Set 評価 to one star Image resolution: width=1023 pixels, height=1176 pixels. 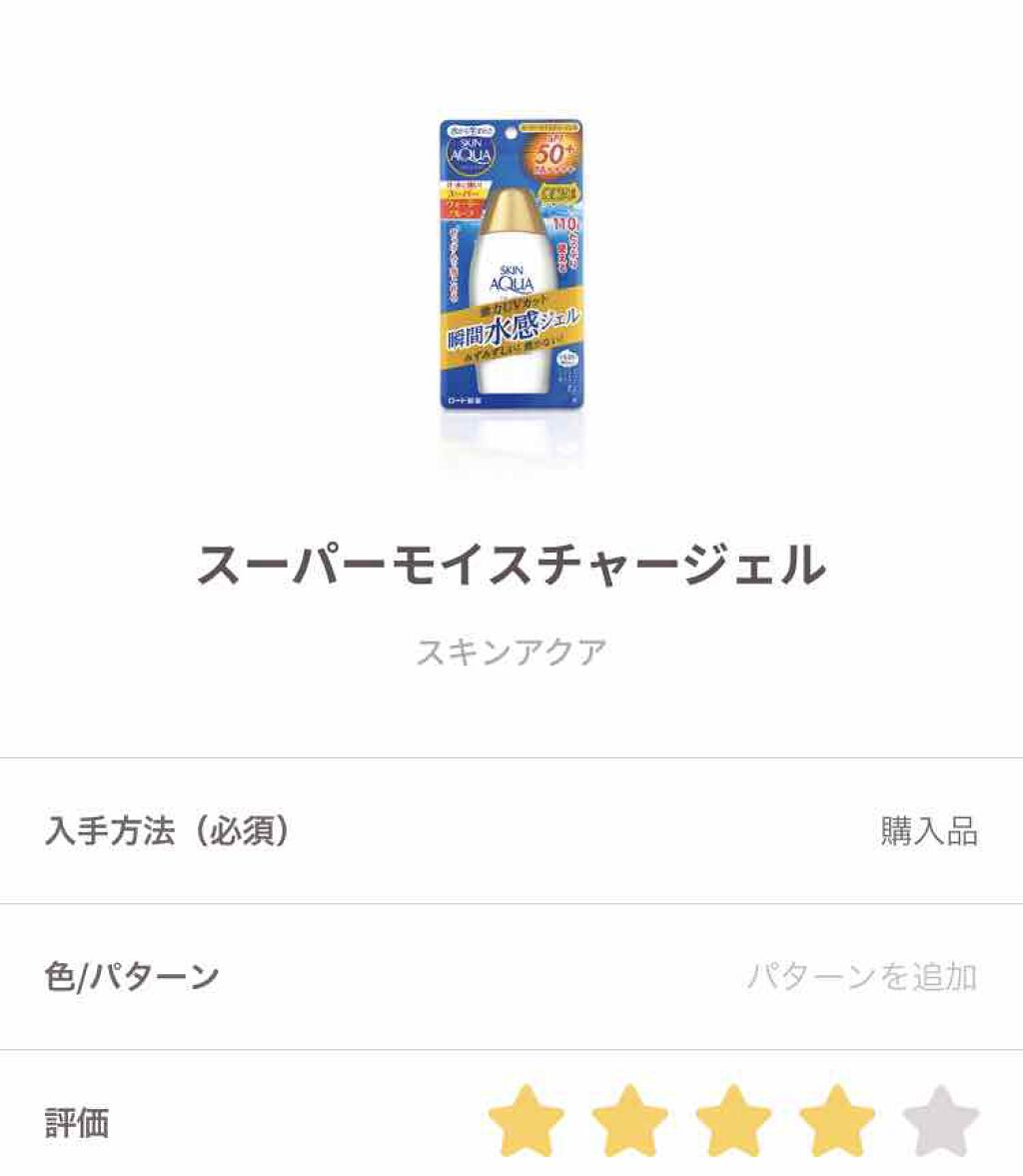pyautogui.click(x=526, y=1121)
